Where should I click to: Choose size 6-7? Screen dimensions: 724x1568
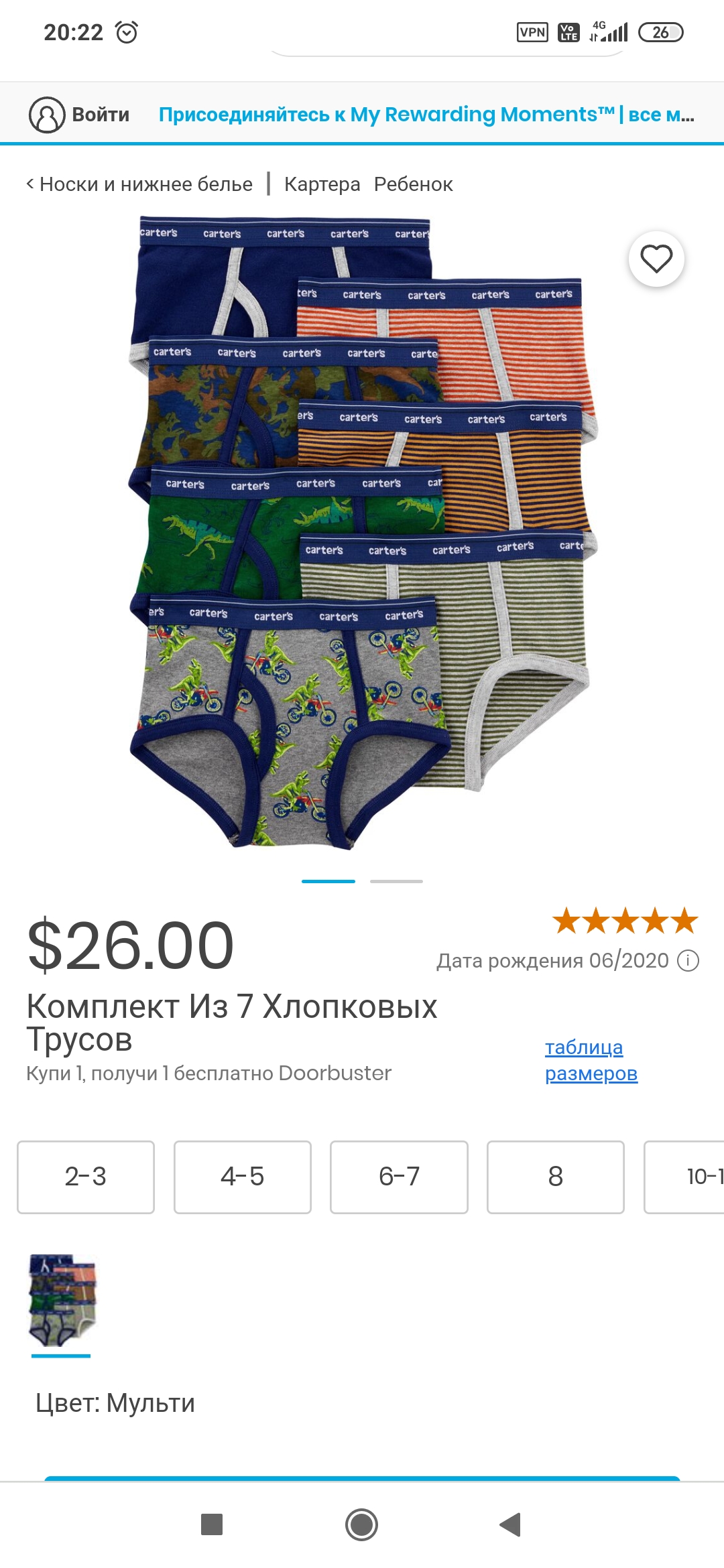click(x=399, y=1177)
